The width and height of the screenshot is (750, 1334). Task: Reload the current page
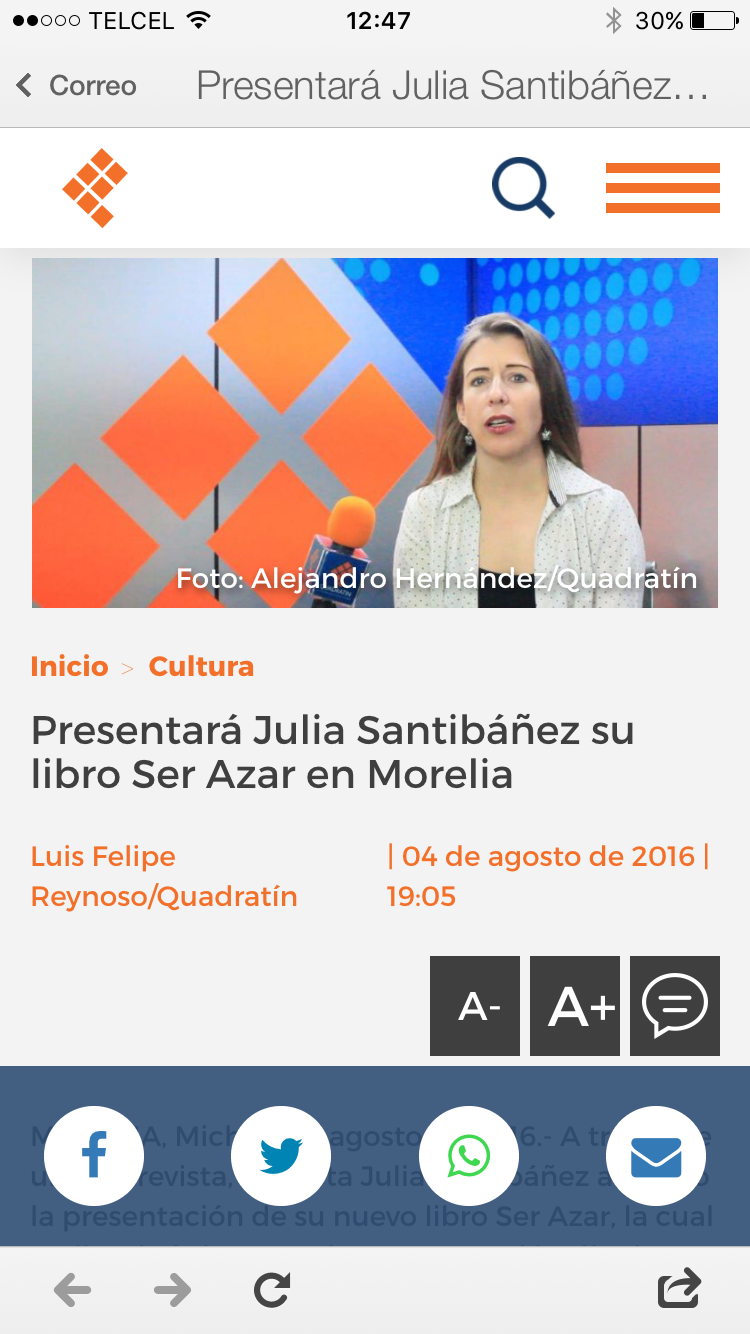coord(272,1290)
